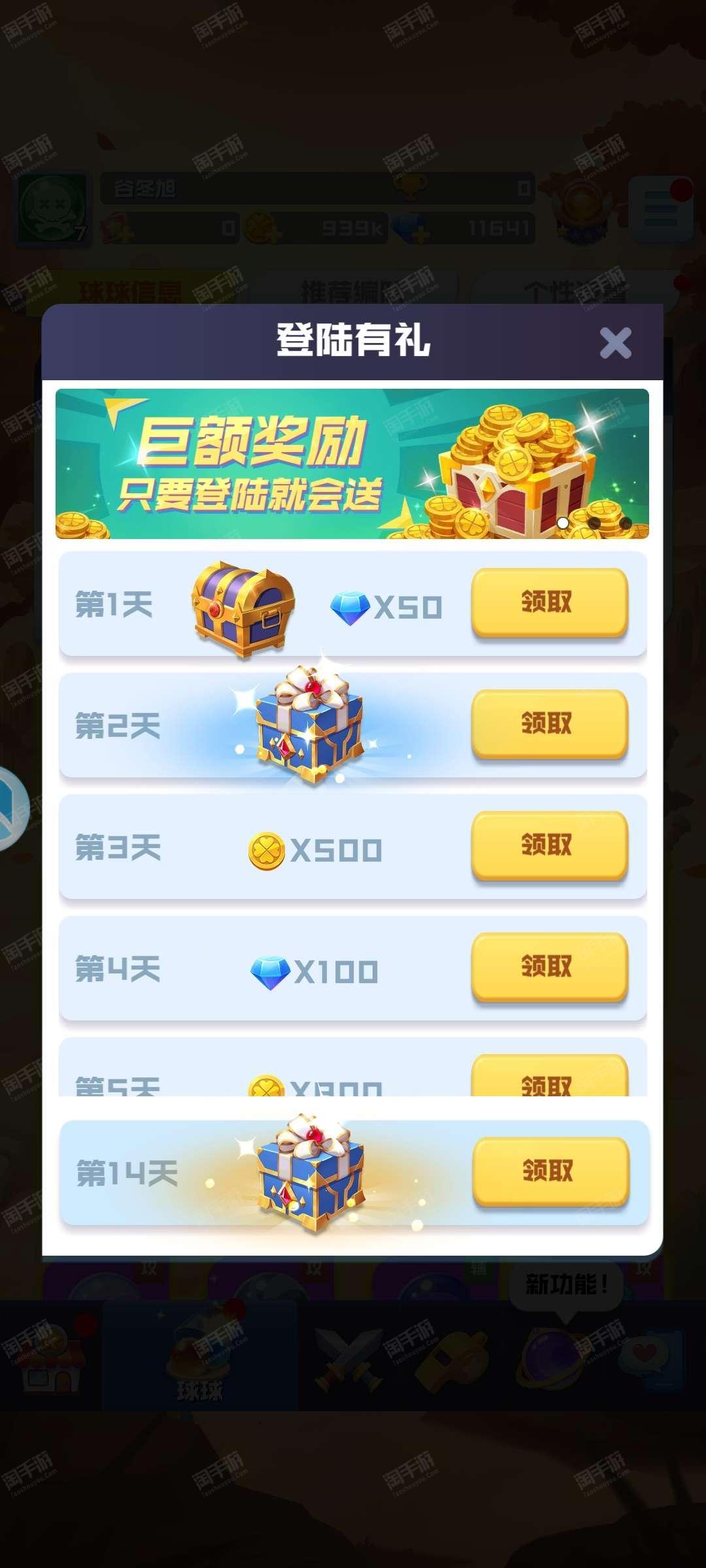Viewport: 706px width, 1568px height.
Task: Claim the 第3天 X500 coins
Action: tap(550, 845)
